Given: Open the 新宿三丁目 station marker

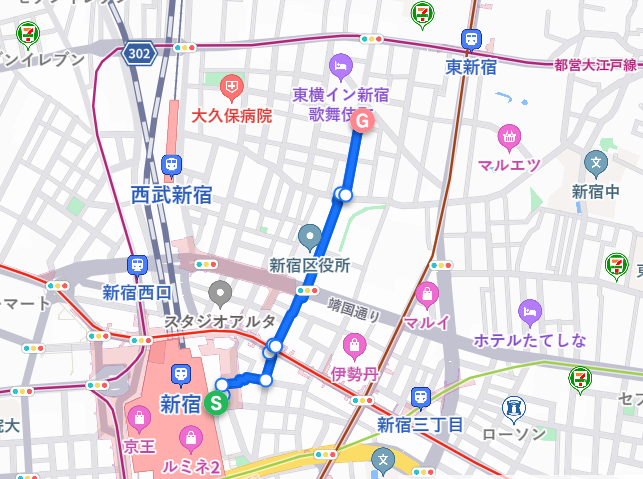Looking at the screenshot, I should pos(420,398).
